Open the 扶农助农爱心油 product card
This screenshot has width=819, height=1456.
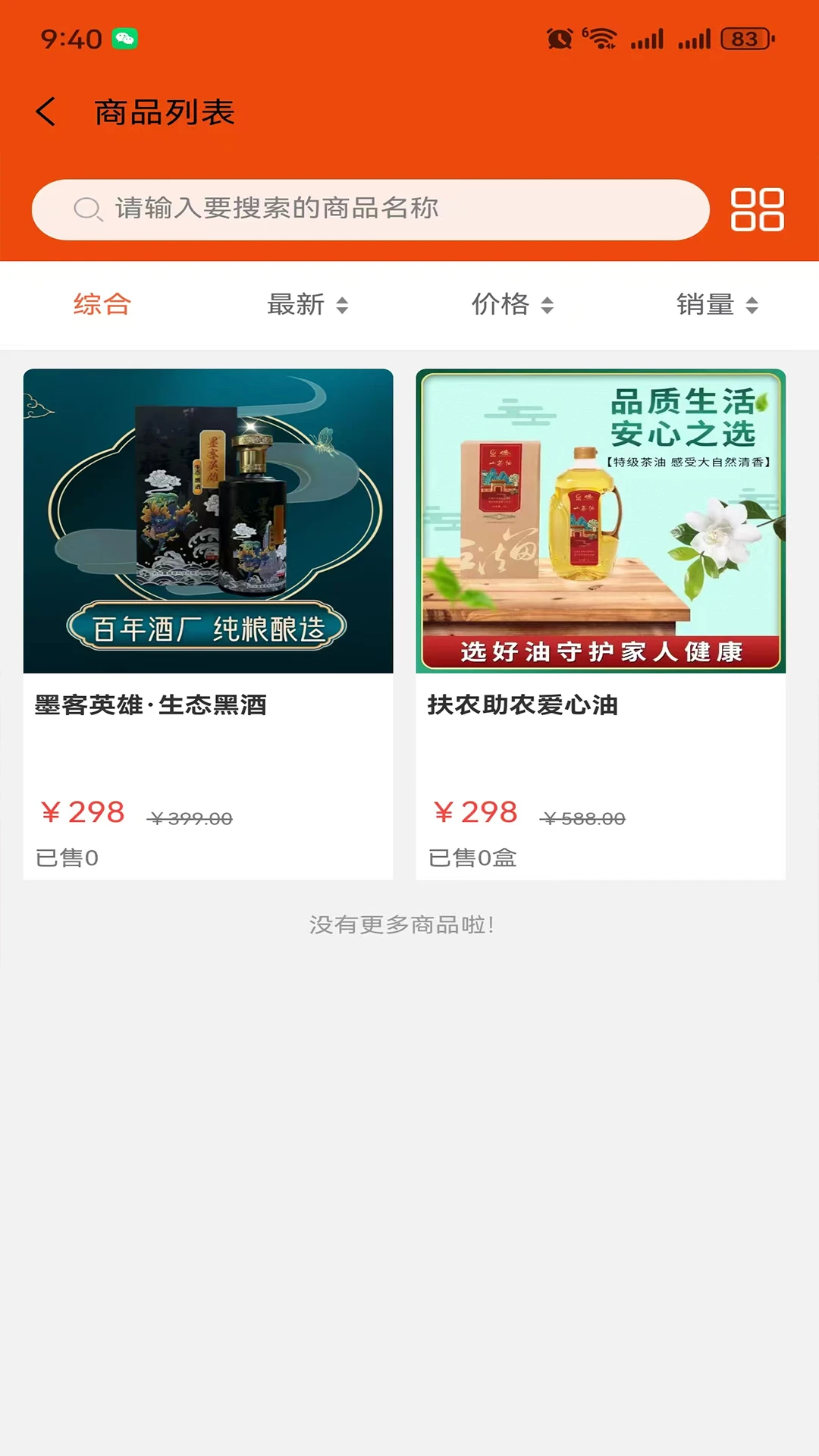tap(601, 623)
